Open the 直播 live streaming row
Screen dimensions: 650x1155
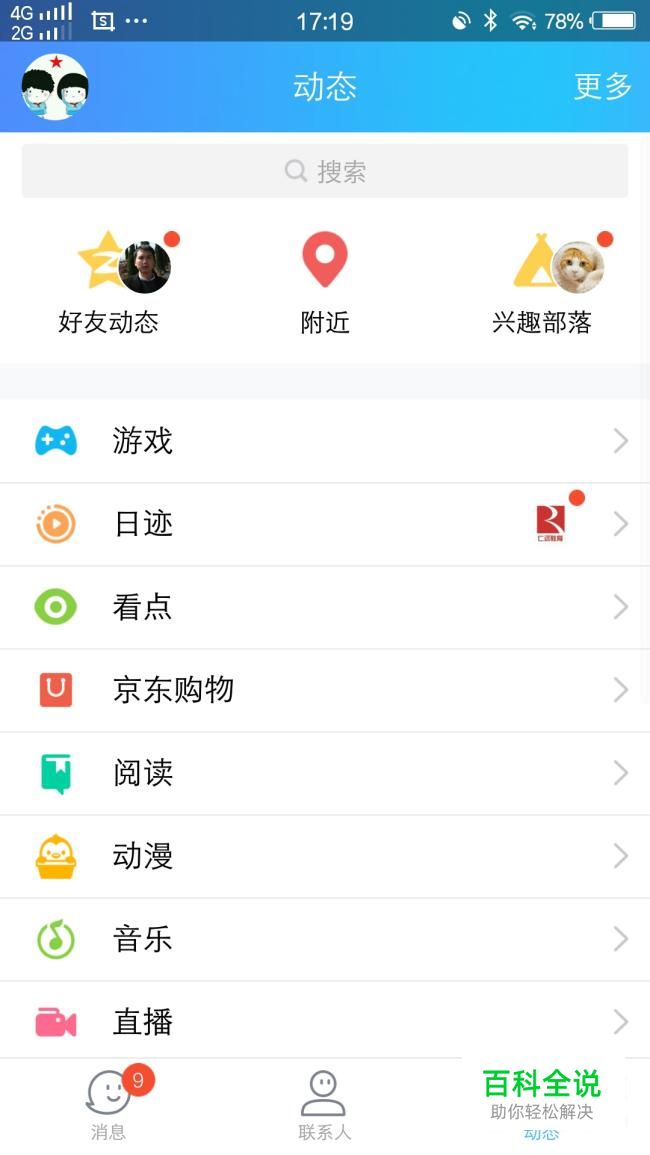(325, 1021)
